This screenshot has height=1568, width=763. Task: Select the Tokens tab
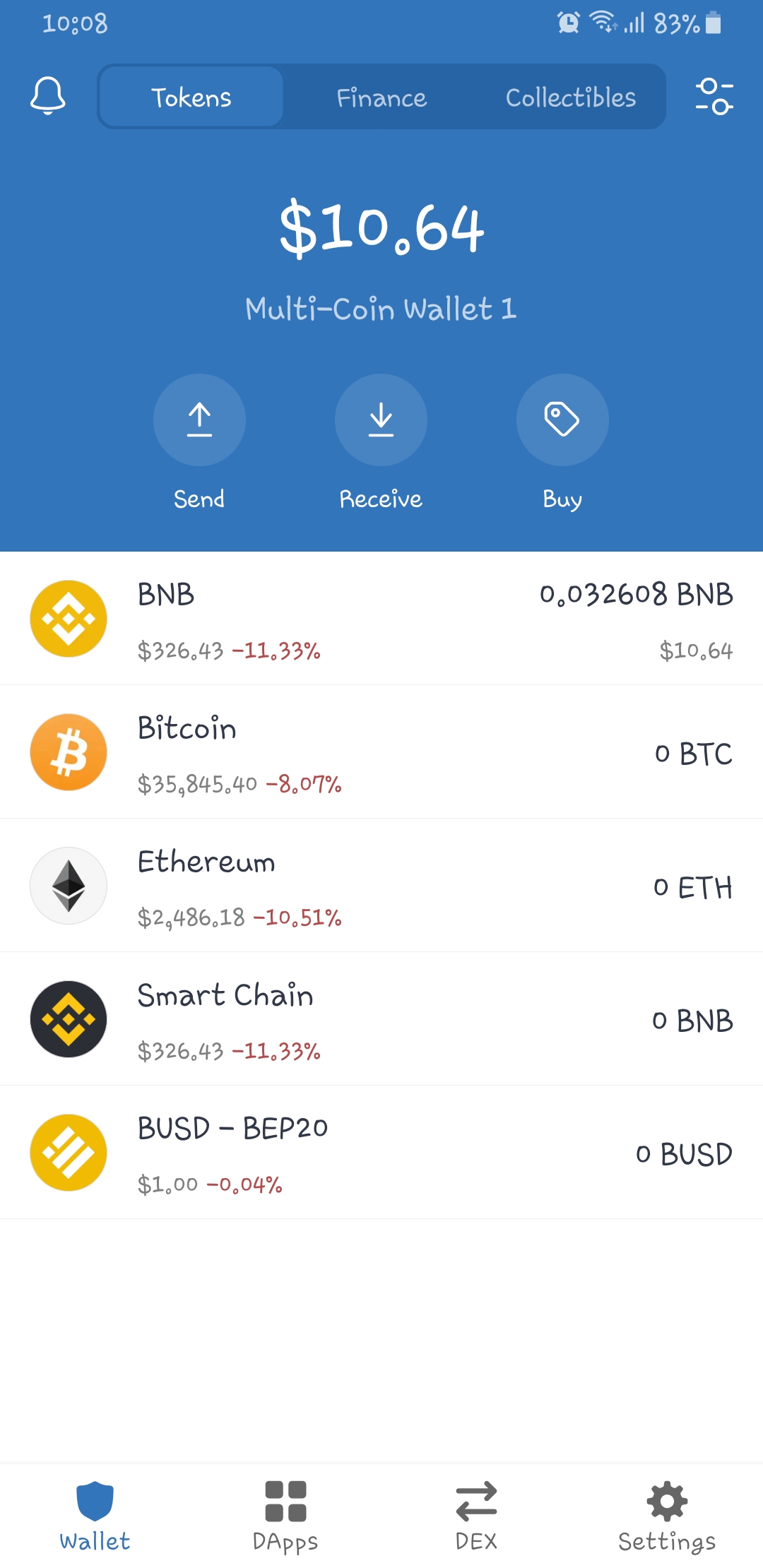[191, 97]
